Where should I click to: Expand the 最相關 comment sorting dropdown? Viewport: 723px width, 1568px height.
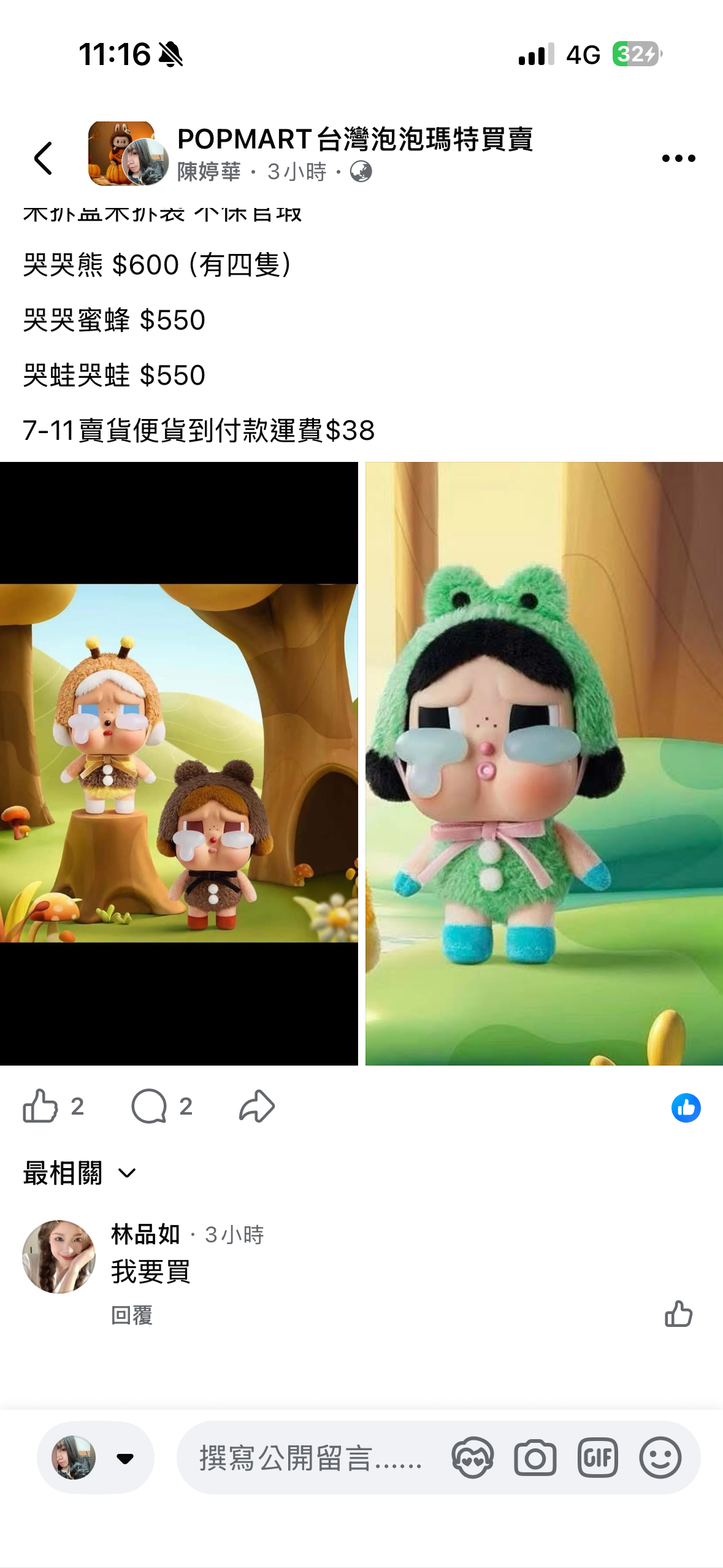(x=80, y=1174)
